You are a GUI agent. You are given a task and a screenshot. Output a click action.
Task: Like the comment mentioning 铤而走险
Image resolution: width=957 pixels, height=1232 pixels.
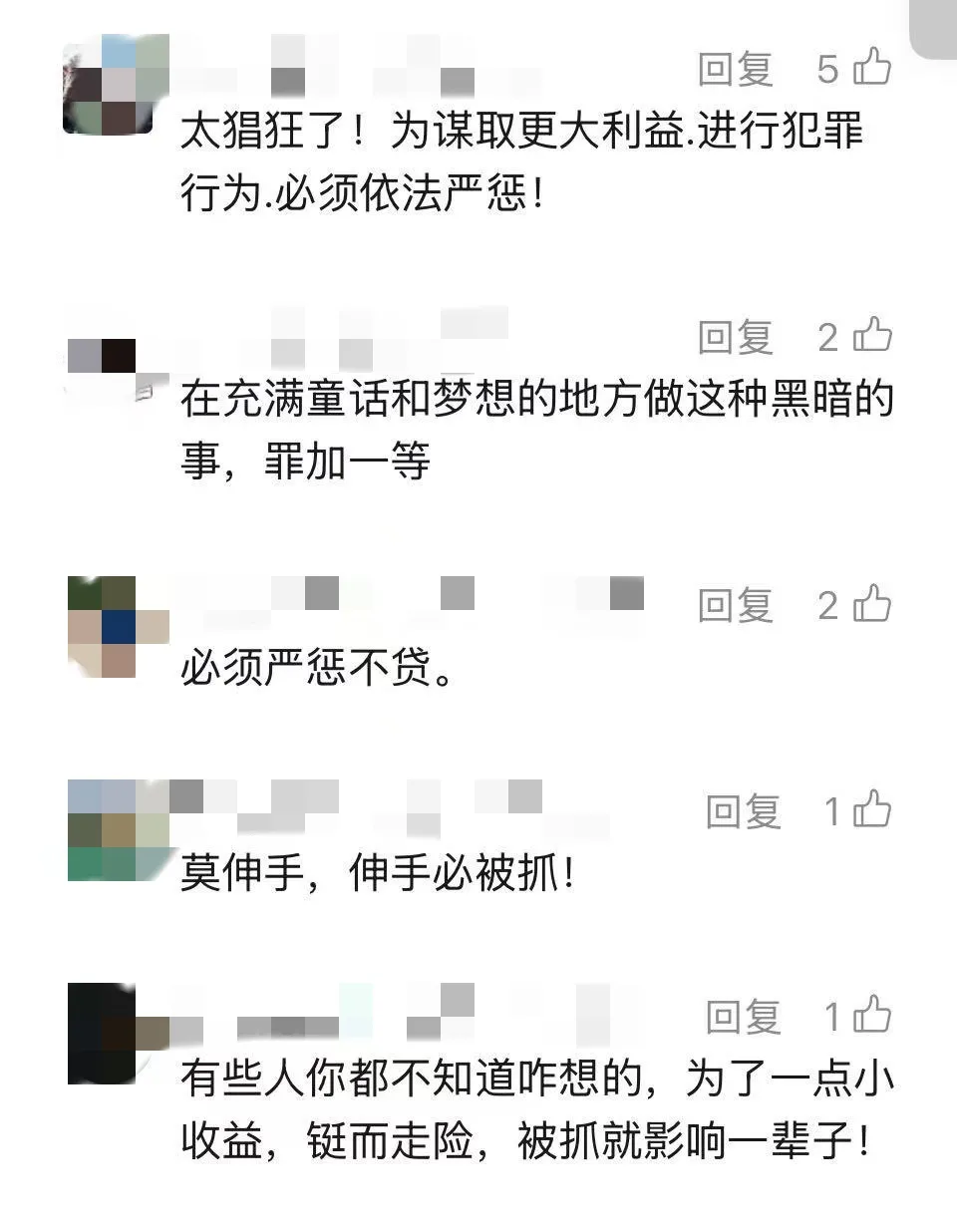click(x=872, y=1015)
